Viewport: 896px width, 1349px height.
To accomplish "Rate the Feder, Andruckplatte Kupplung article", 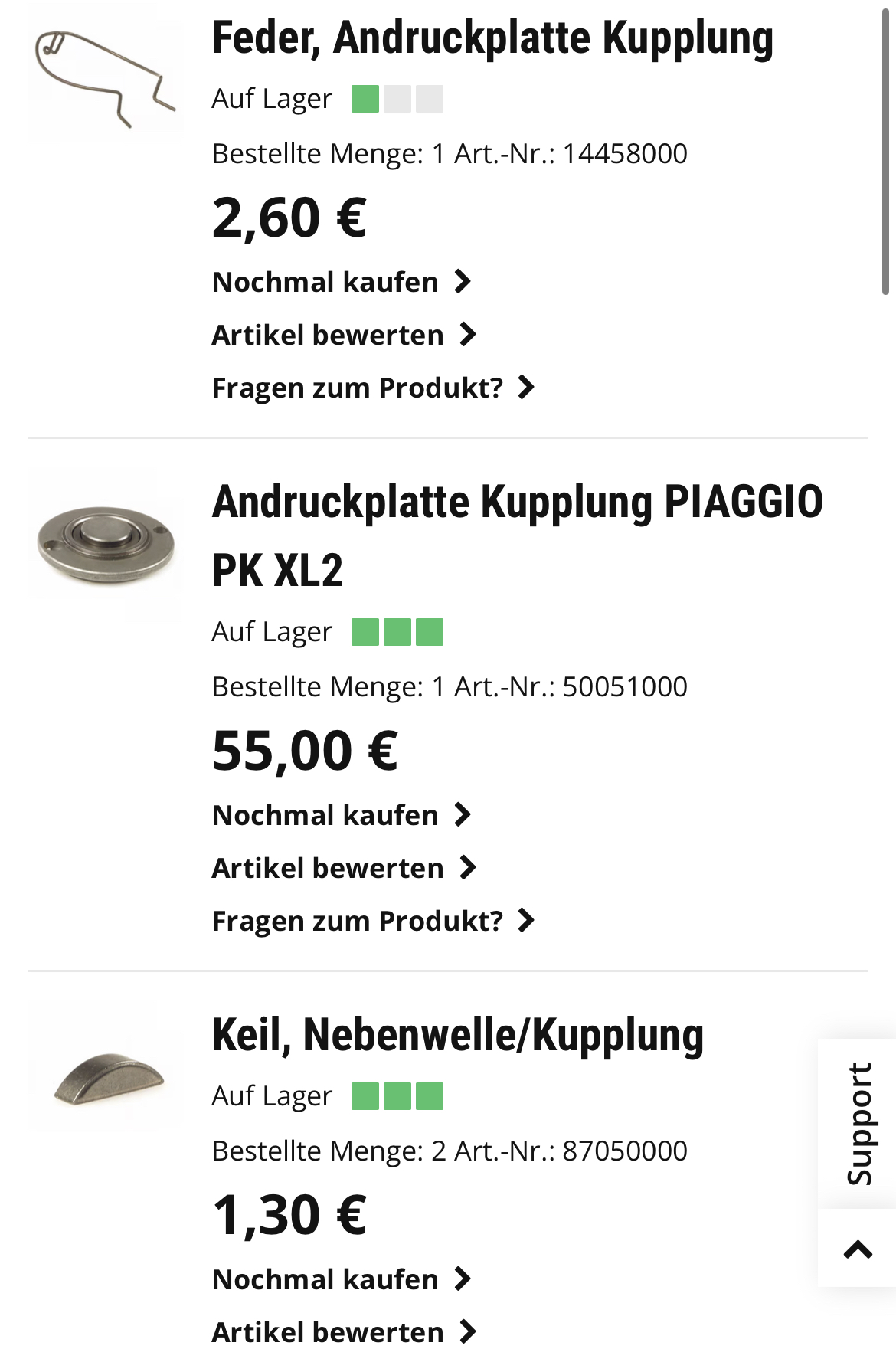I will click(344, 335).
